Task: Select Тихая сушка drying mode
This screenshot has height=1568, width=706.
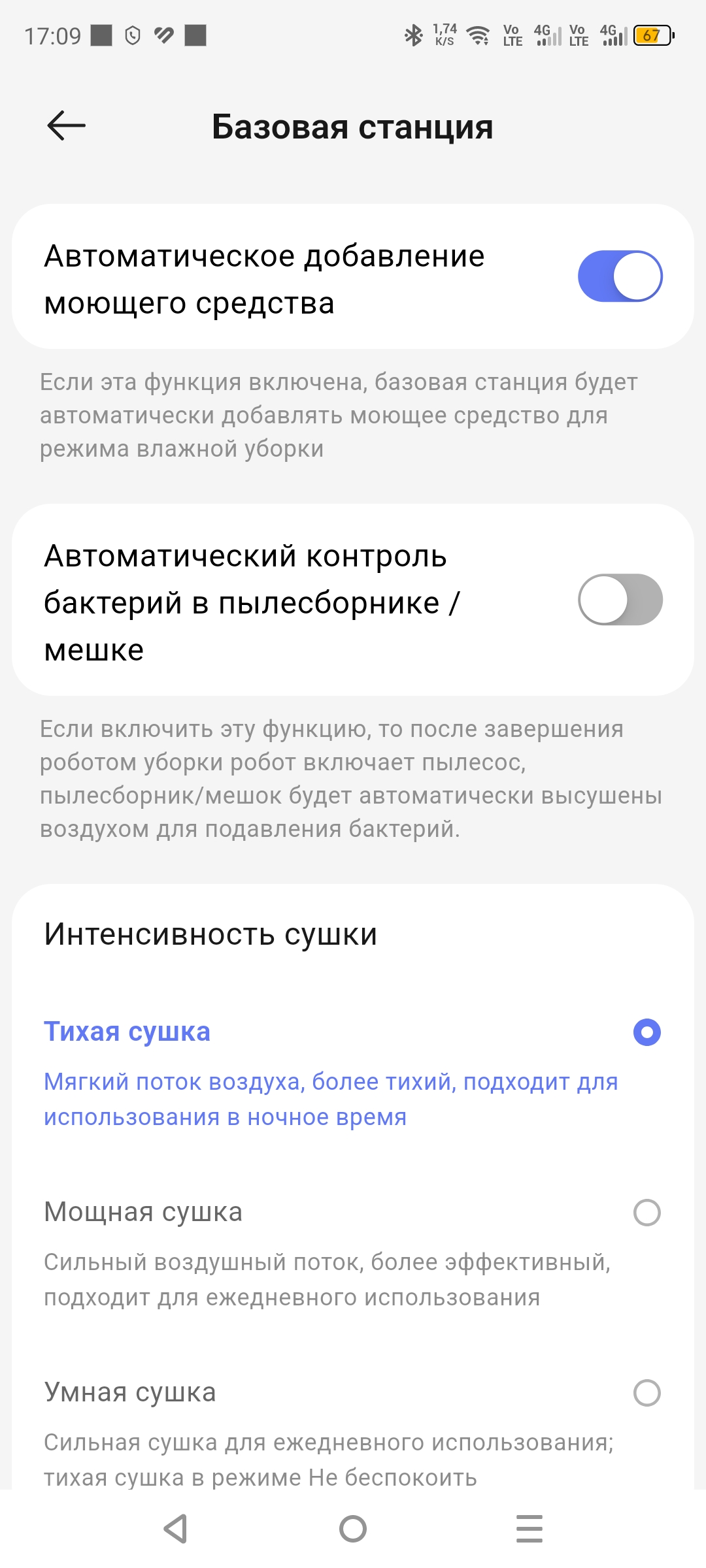Action: pos(647,1032)
